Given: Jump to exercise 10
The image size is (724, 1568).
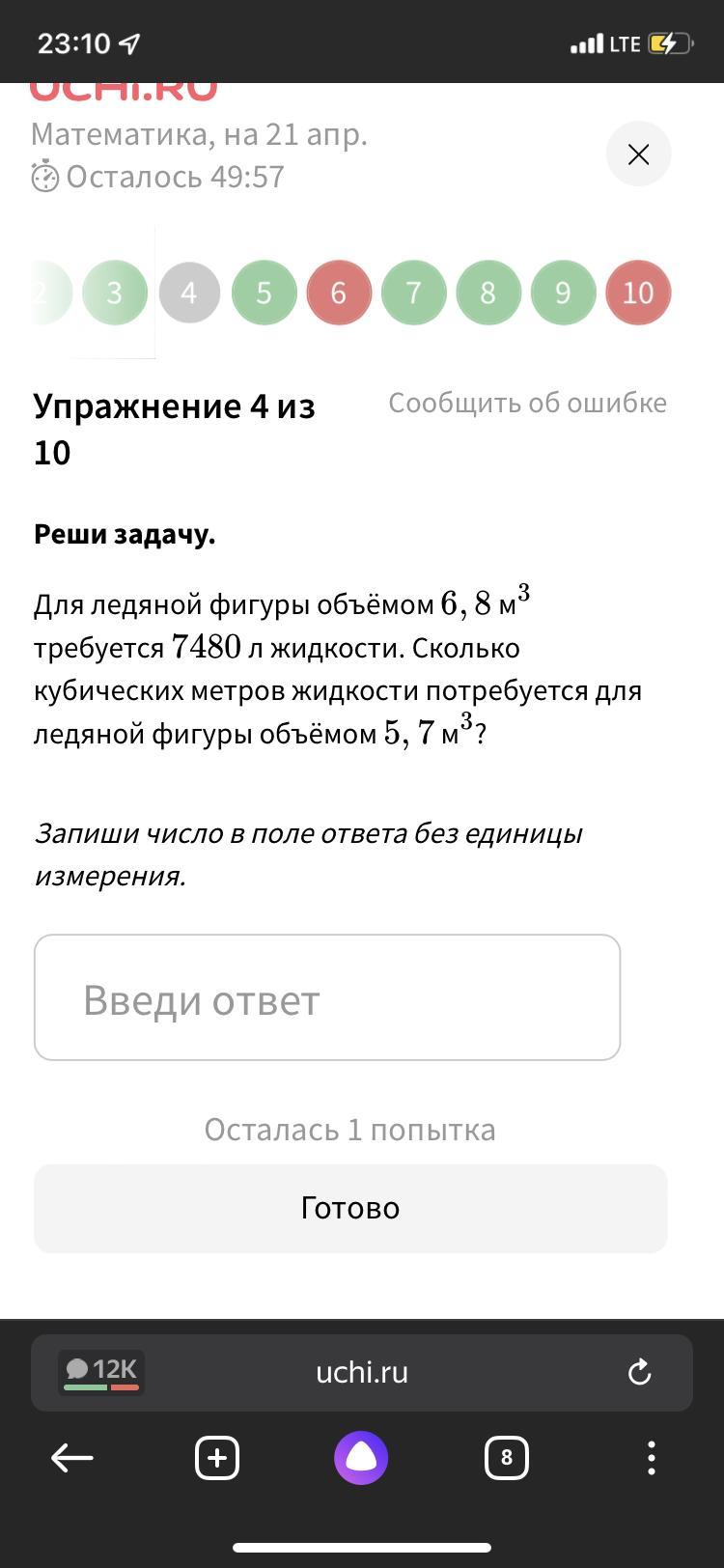Looking at the screenshot, I should 638,293.
